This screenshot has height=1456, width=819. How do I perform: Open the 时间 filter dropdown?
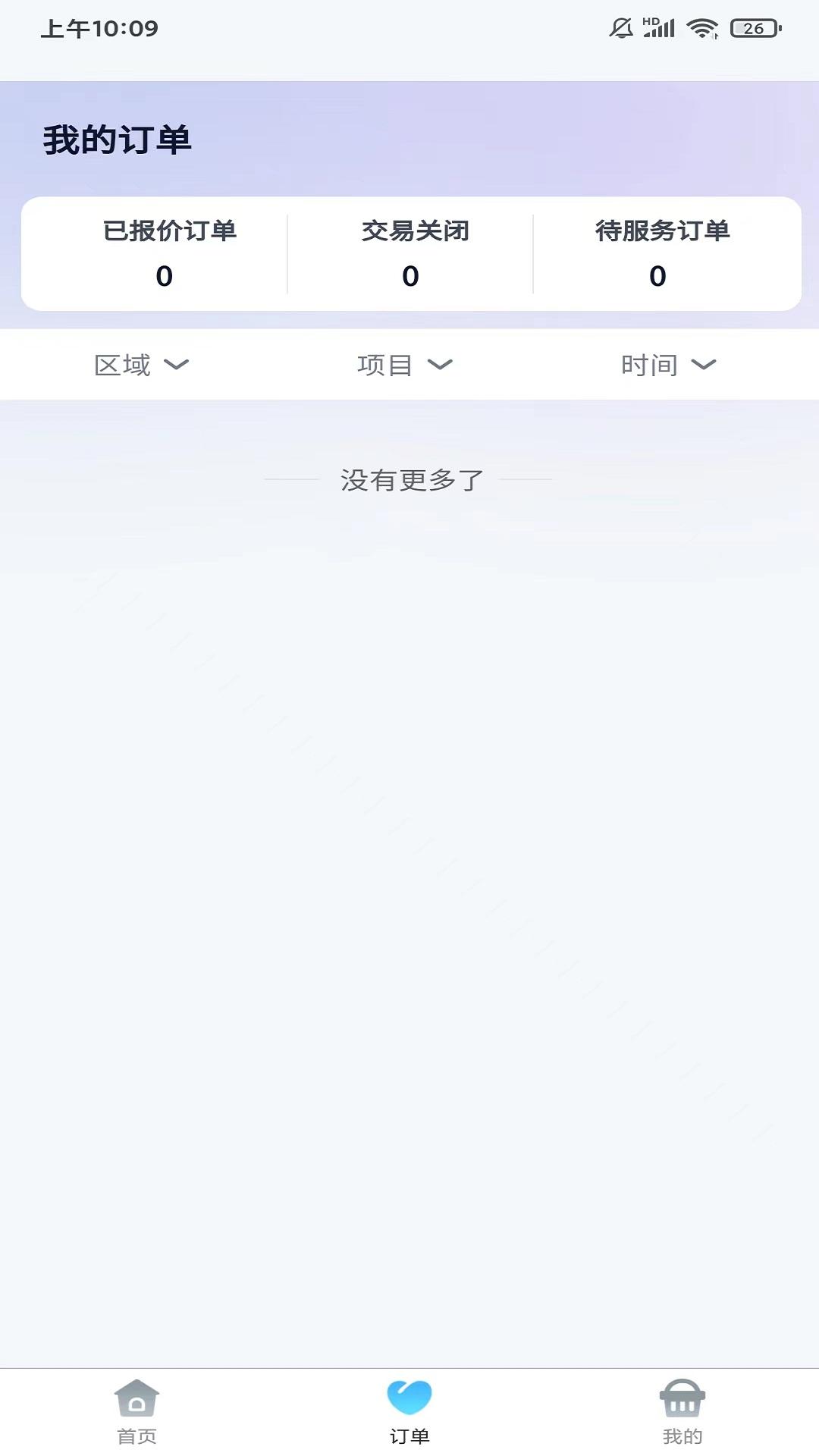(668, 365)
